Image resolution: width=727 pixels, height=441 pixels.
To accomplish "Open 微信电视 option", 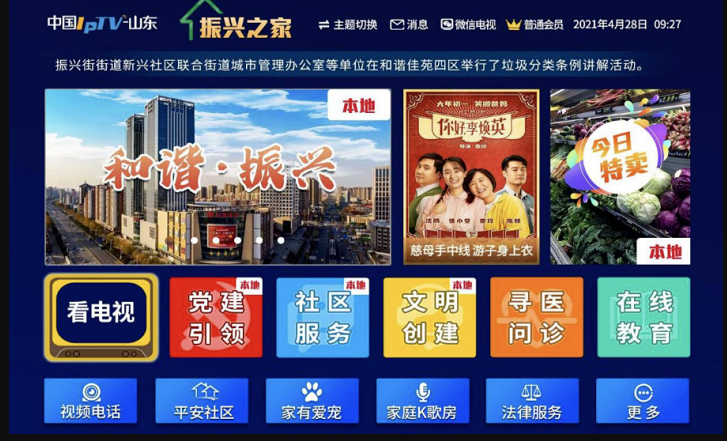I will 468,24.
